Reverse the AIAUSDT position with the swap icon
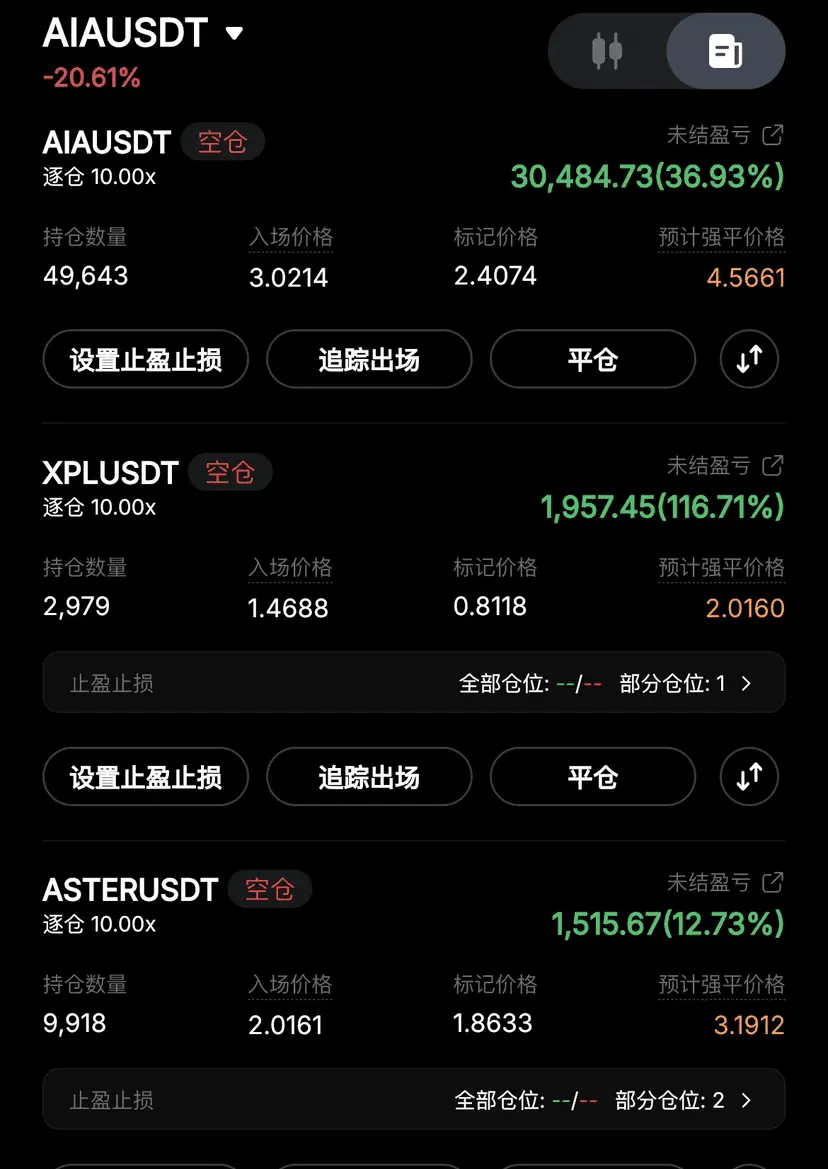The image size is (828, 1169). click(749, 359)
